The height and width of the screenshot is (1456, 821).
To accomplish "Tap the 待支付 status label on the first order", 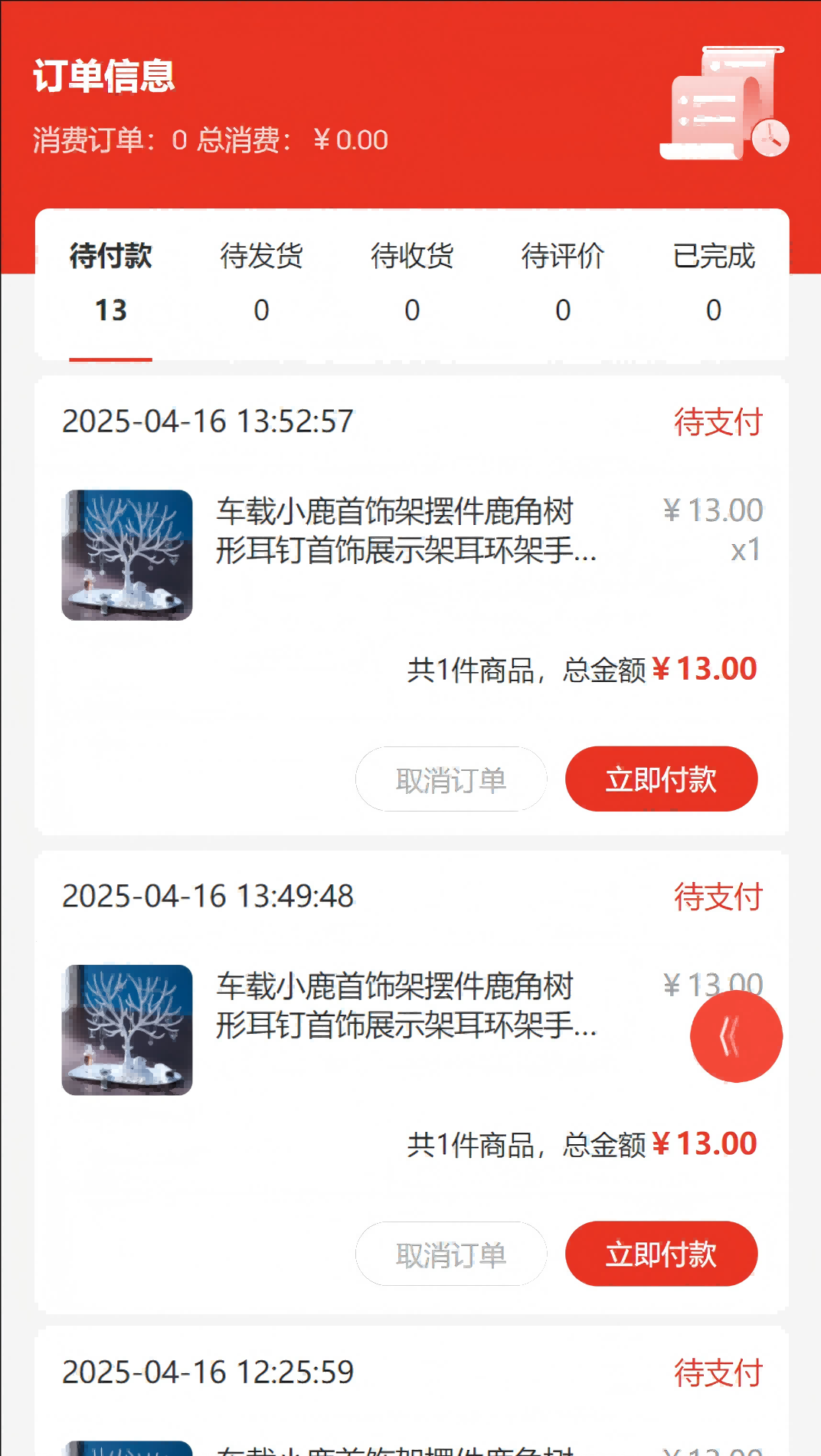I will point(718,421).
